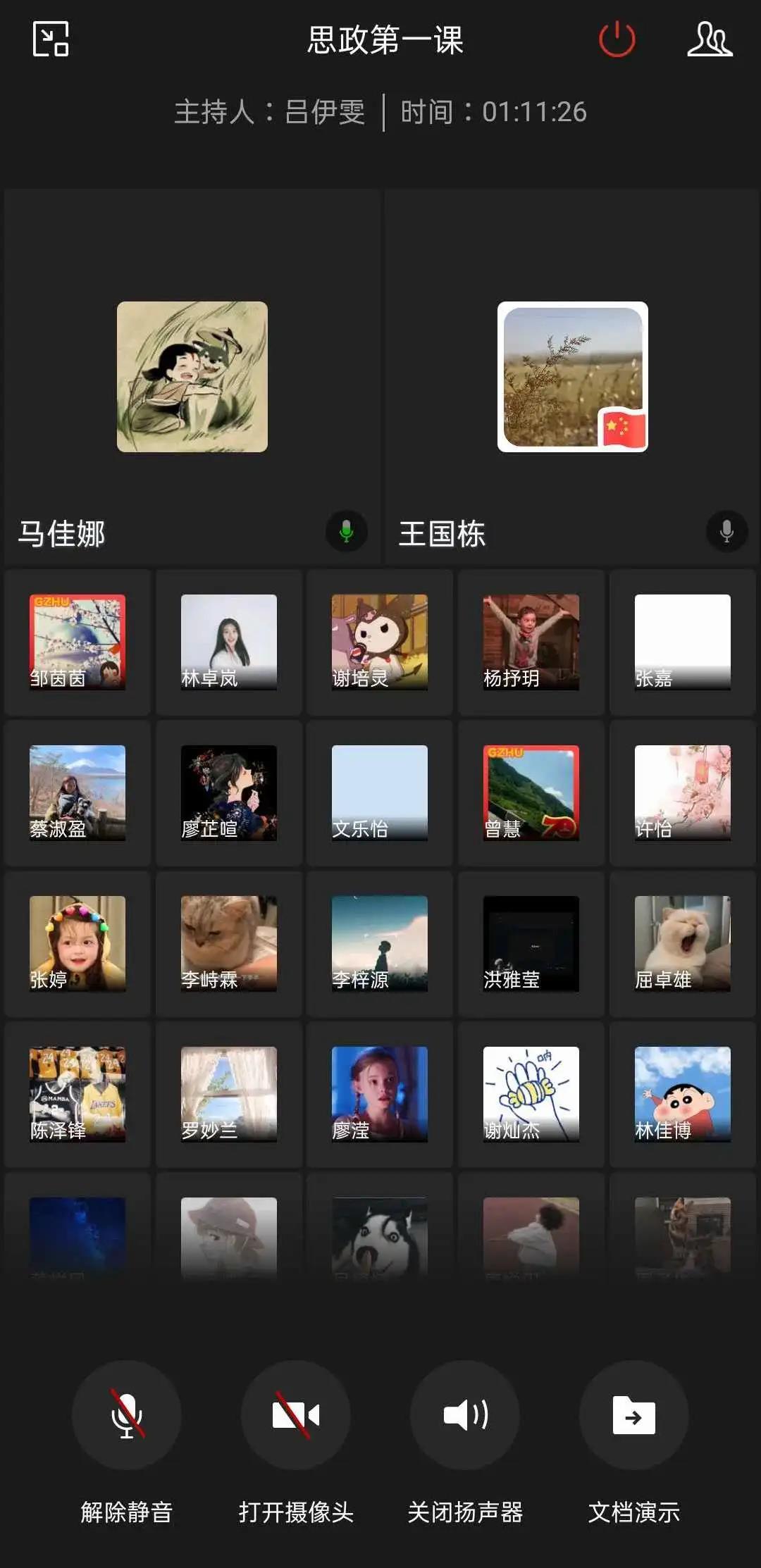
Task: Turn off speaker with 关闭扬声器
Action: (465, 1415)
